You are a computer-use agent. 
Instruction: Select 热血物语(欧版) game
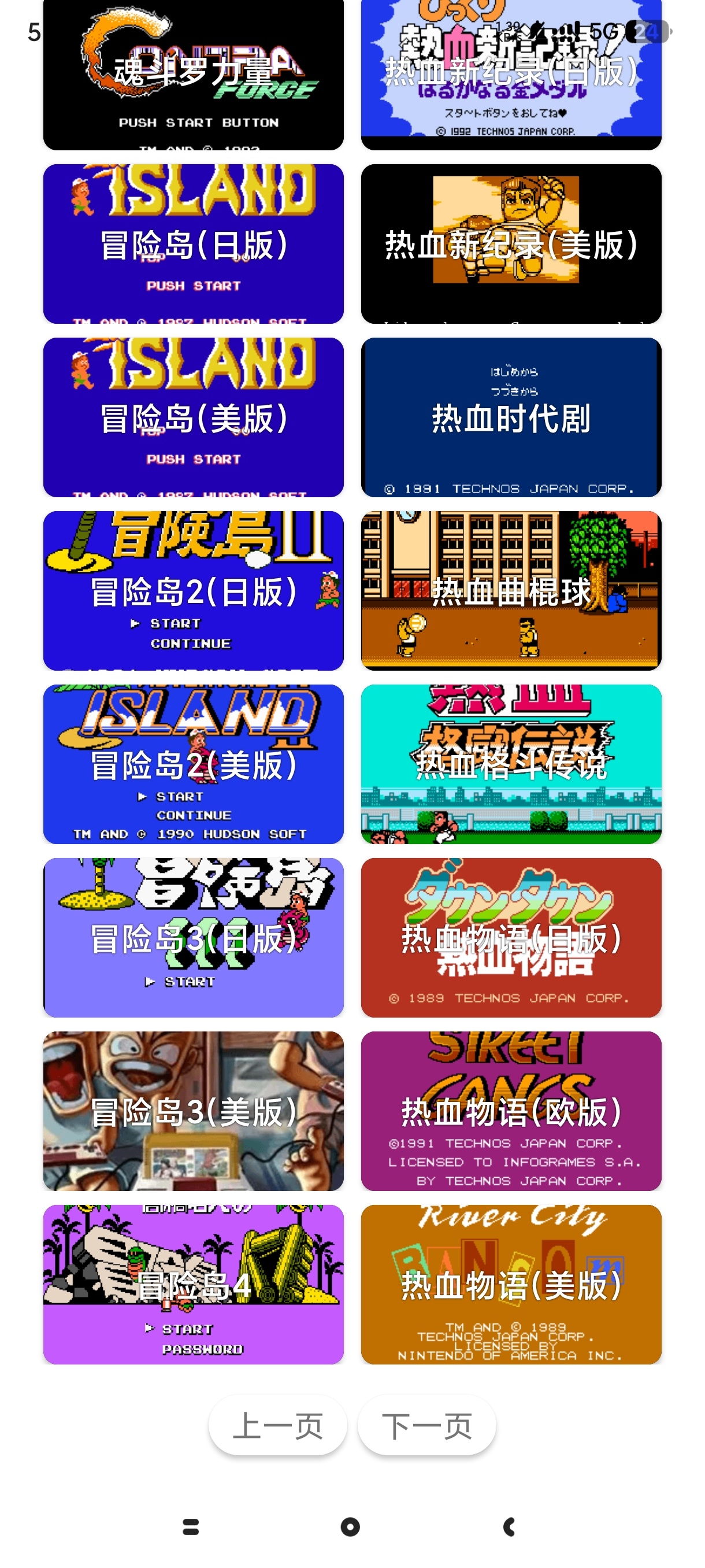pyautogui.click(x=510, y=1111)
